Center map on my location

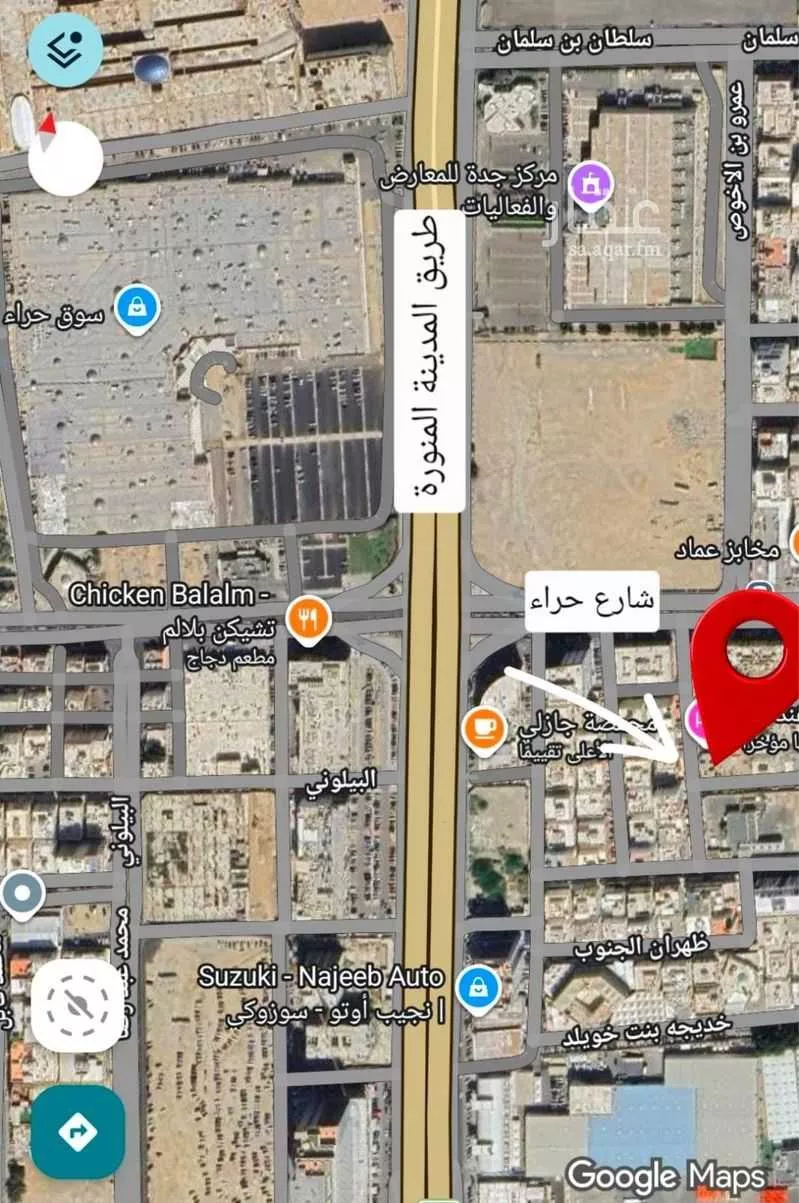click(77, 1005)
